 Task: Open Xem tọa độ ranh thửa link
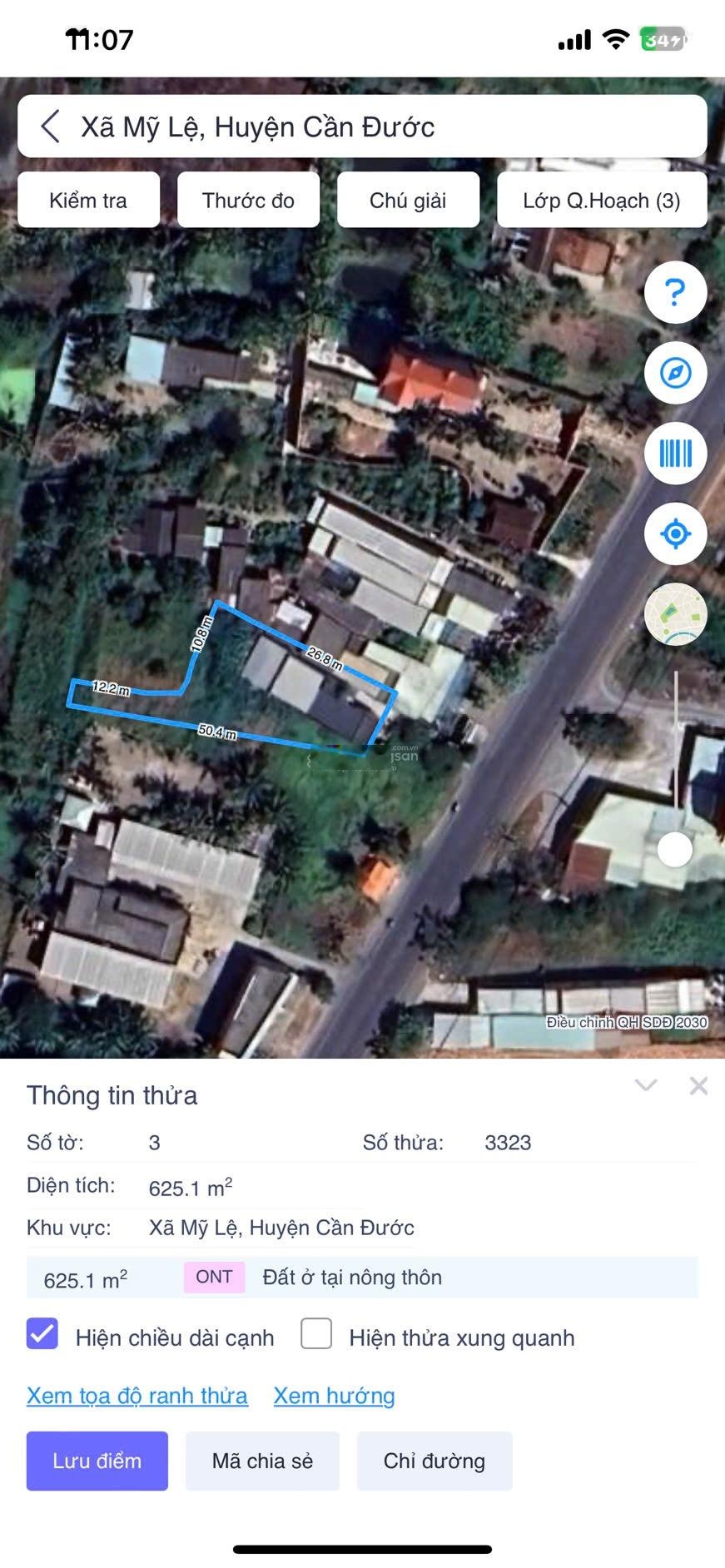point(137,1396)
